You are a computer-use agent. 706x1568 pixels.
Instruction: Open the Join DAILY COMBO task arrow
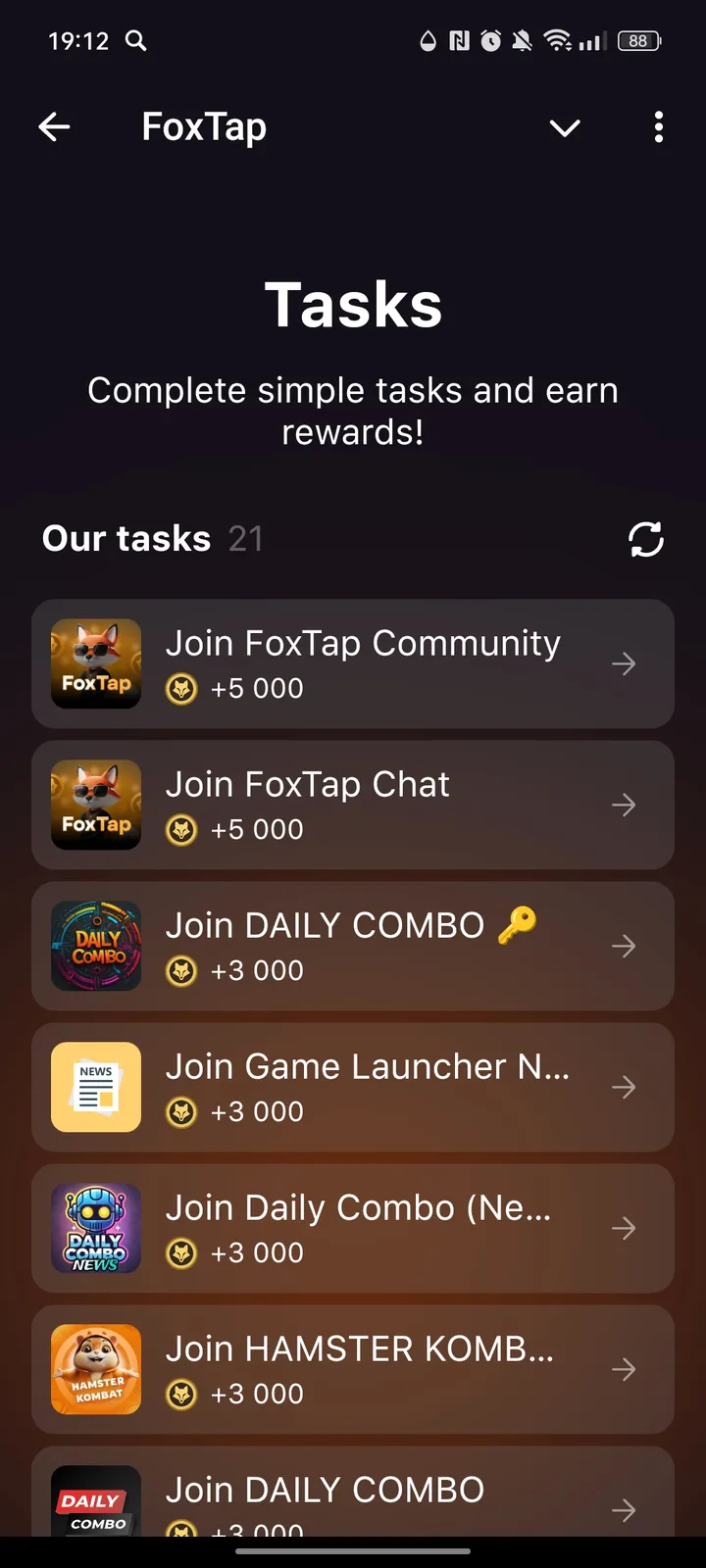624,946
